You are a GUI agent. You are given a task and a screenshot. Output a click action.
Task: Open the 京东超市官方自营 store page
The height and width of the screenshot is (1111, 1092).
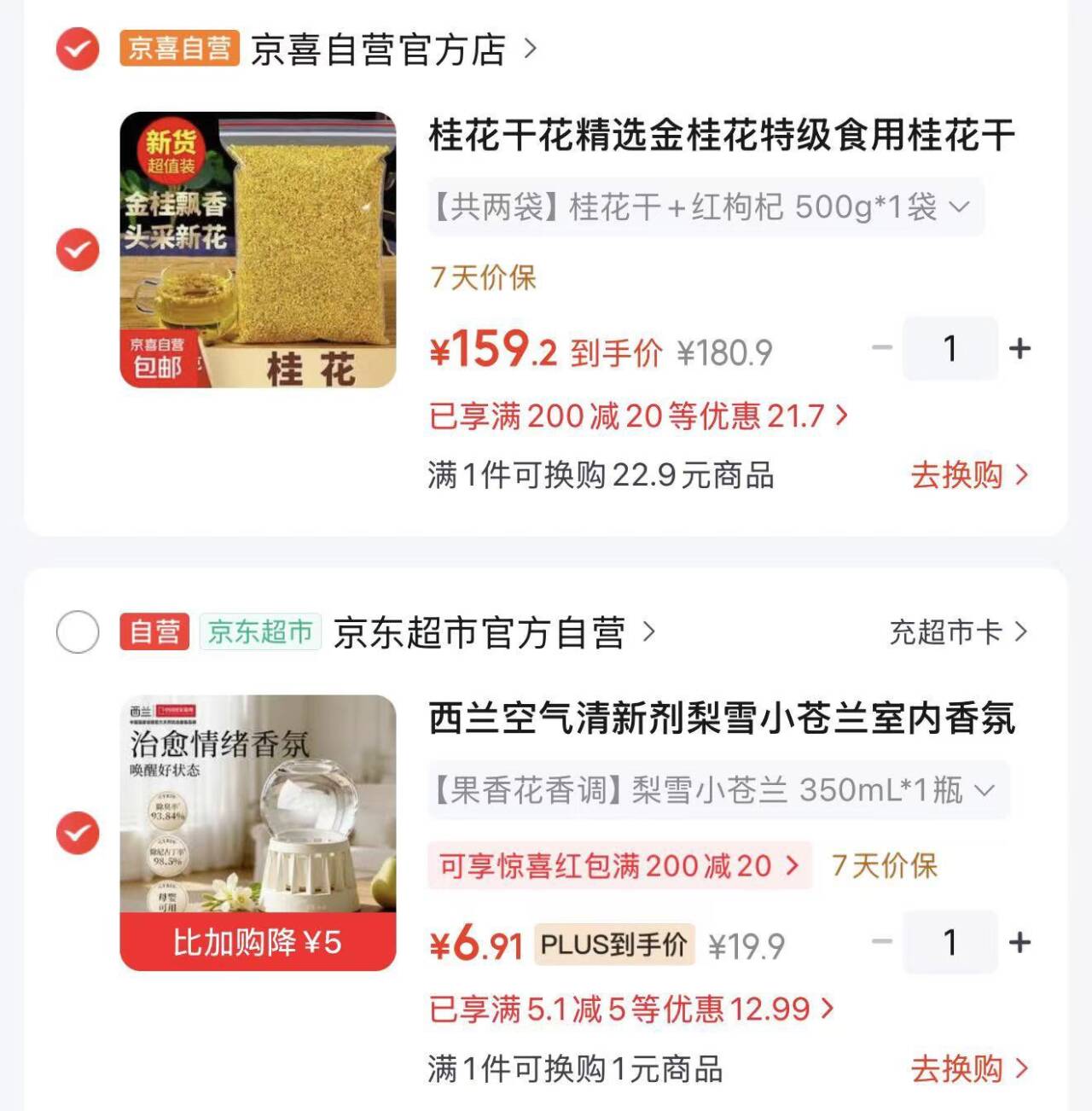494,632
